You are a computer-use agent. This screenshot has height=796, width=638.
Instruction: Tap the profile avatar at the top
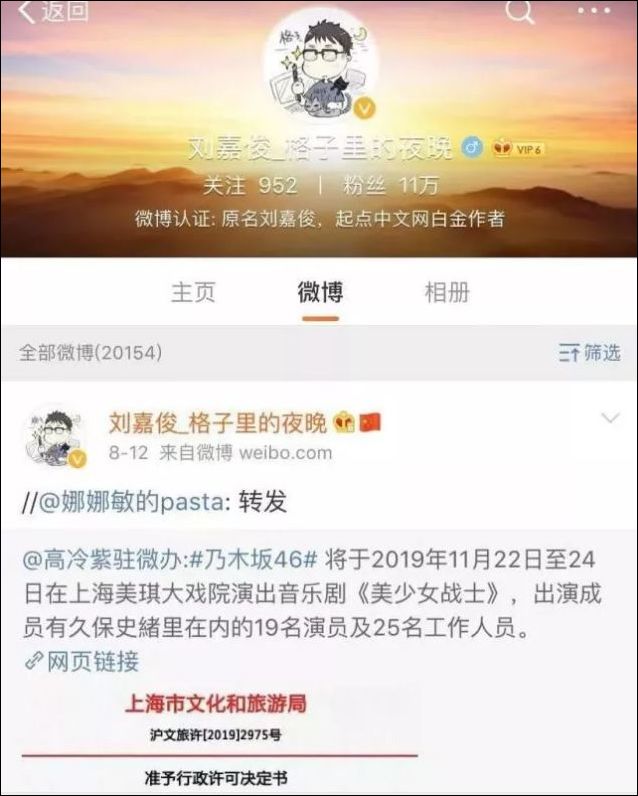tap(320, 68)
